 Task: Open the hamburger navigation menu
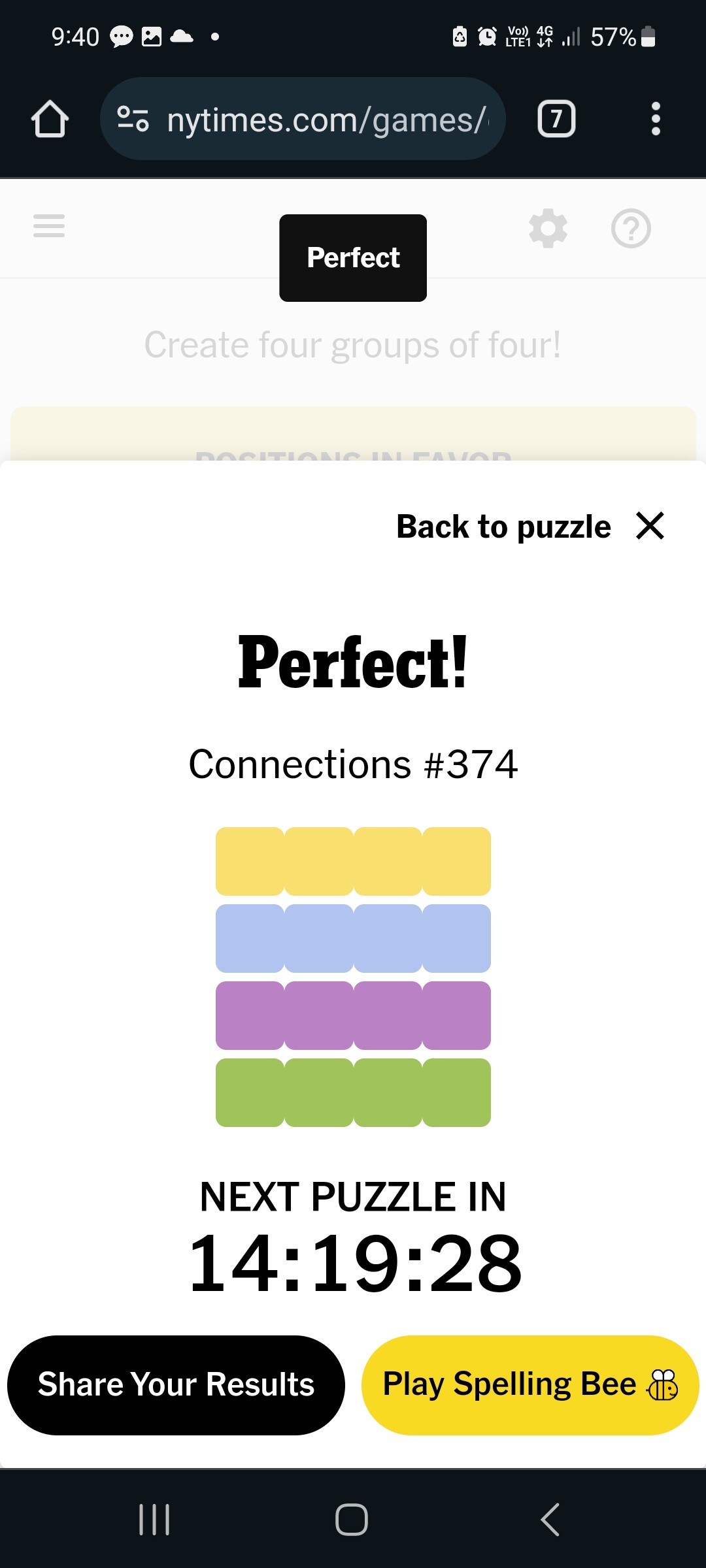[x=49, y=226]
